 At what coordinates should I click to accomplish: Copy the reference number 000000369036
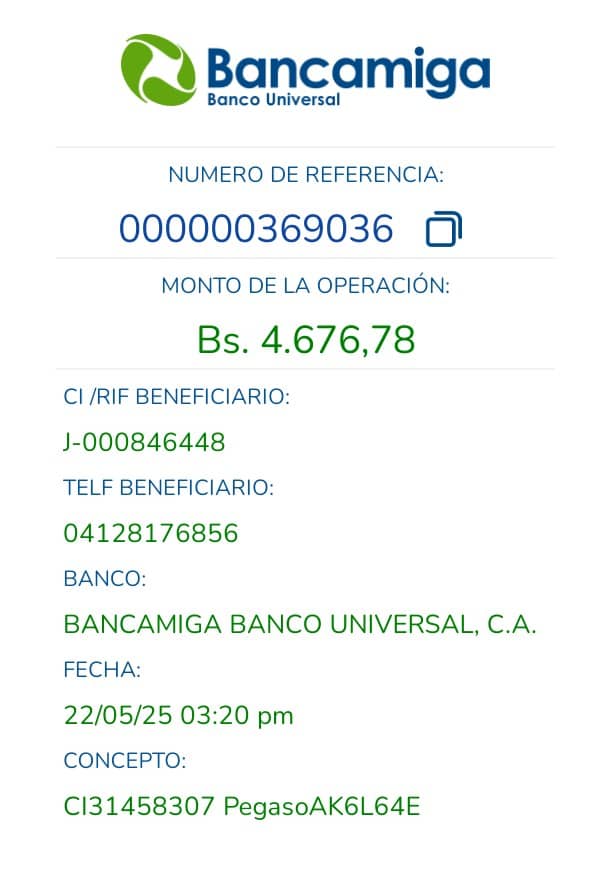pos(443,230)
